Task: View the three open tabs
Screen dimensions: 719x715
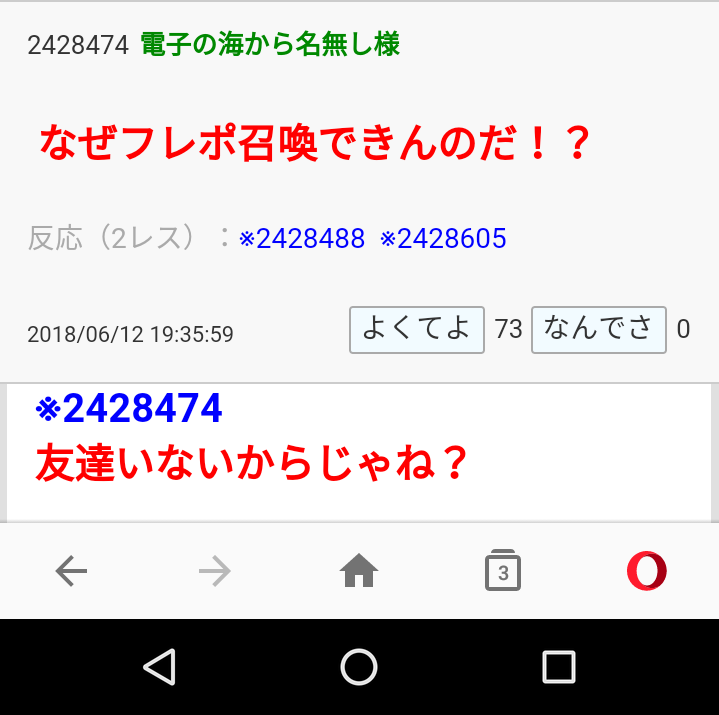Action: pos(503,571)
